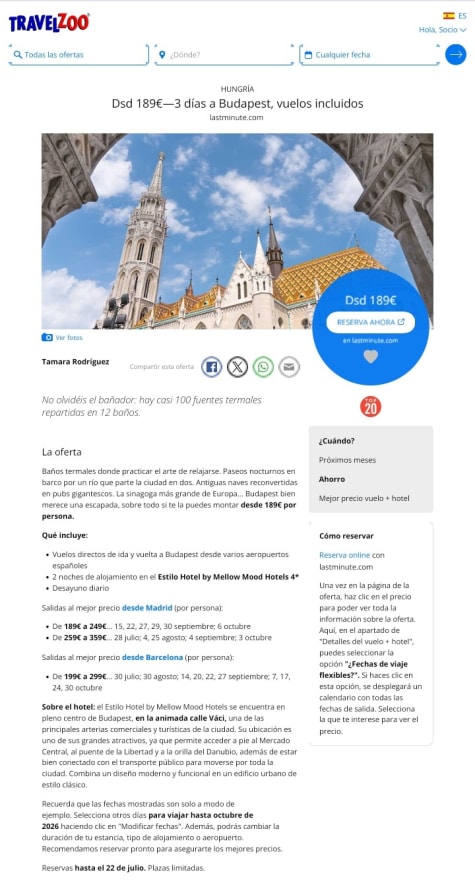Pick dates in Cualquier fecha field
This screenshot has height=895, width=475.
[369, 55]
